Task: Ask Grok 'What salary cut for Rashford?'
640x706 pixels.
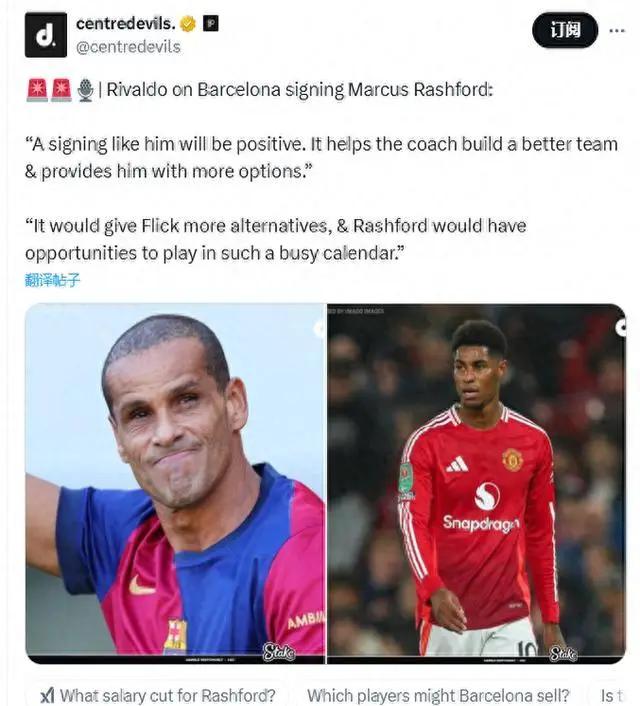Action: (158, 695)
